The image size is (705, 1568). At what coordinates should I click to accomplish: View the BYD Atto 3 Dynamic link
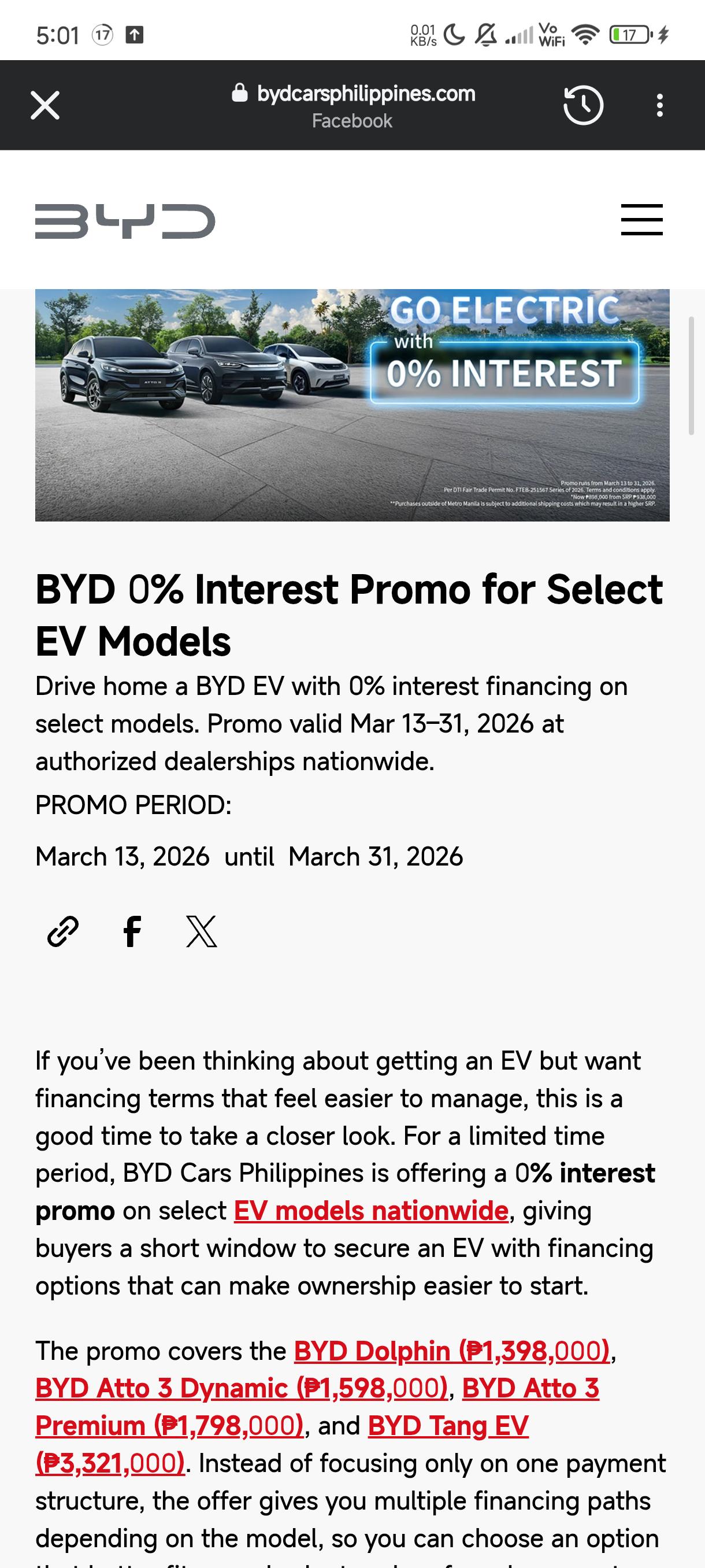click(x=242, y=1388)
